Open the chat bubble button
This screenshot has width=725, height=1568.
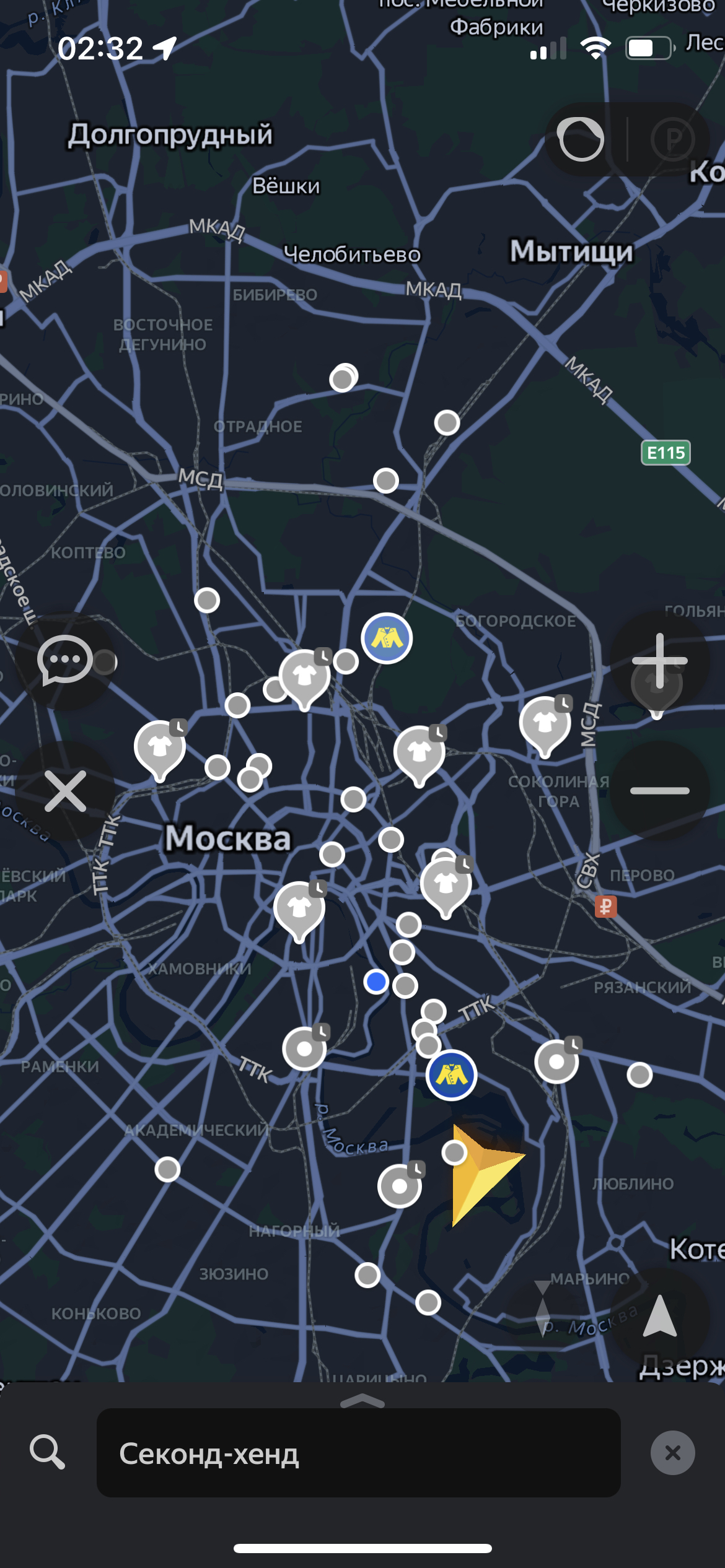point(64,661)
